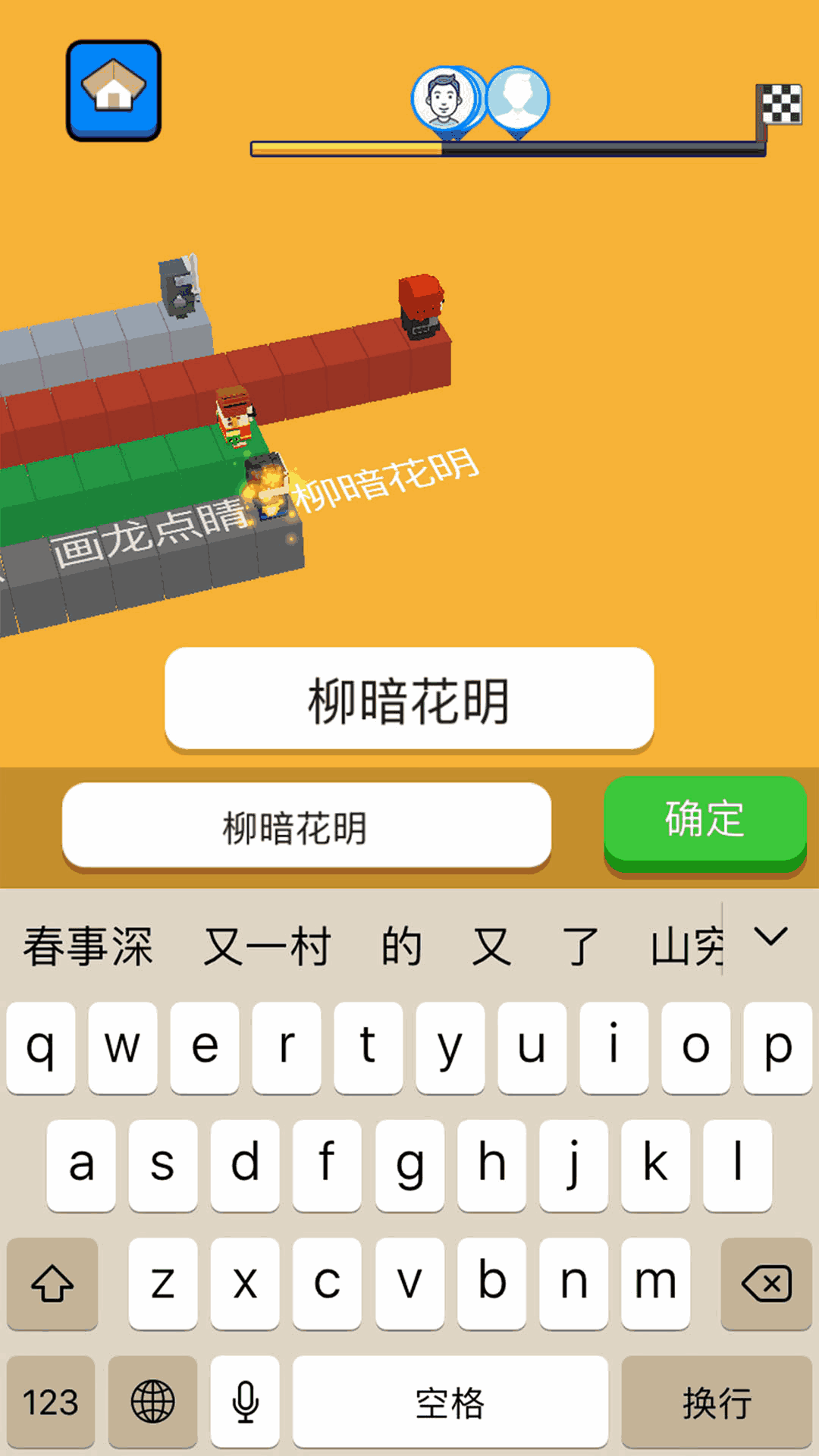
Task: Switch keyboard language with the globe key
Action: 152,1401
